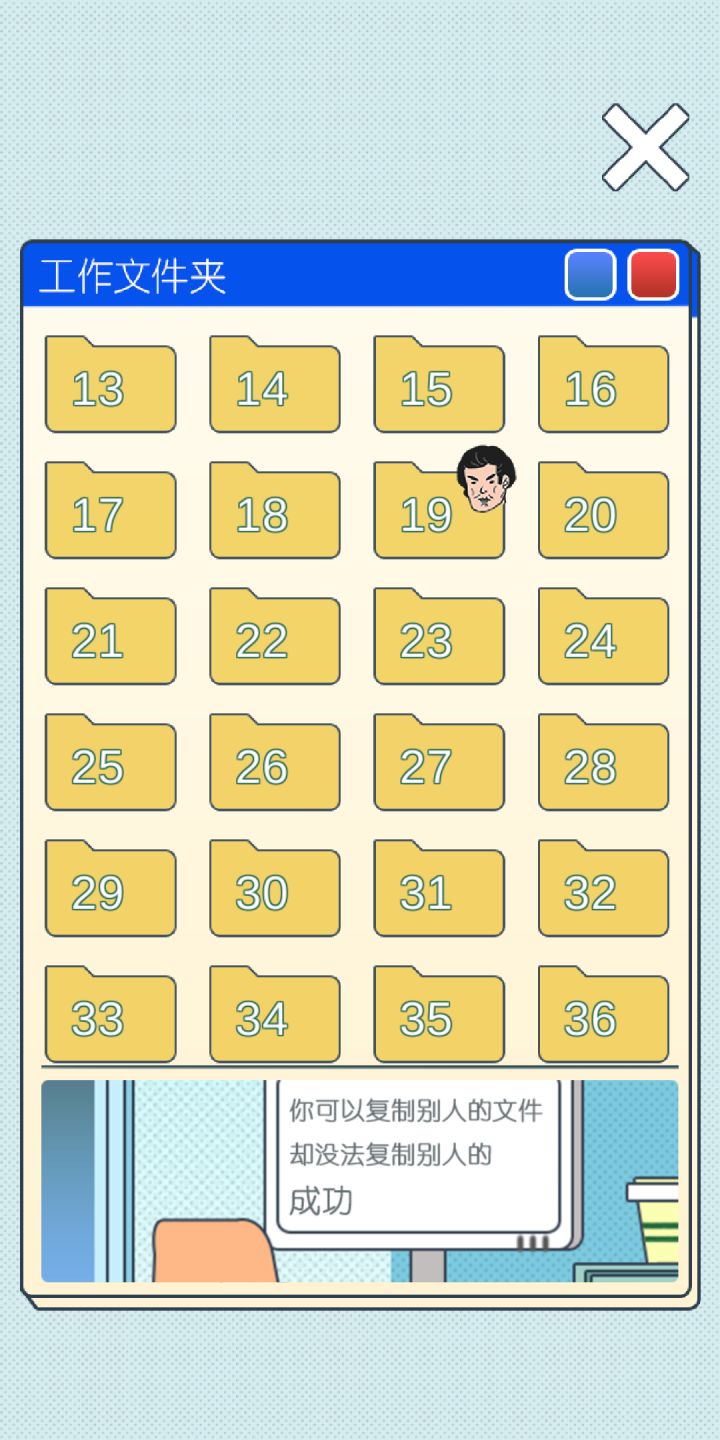Open folder 31
The height and width of the screenshot is (1440, 720).
(438, 891)
